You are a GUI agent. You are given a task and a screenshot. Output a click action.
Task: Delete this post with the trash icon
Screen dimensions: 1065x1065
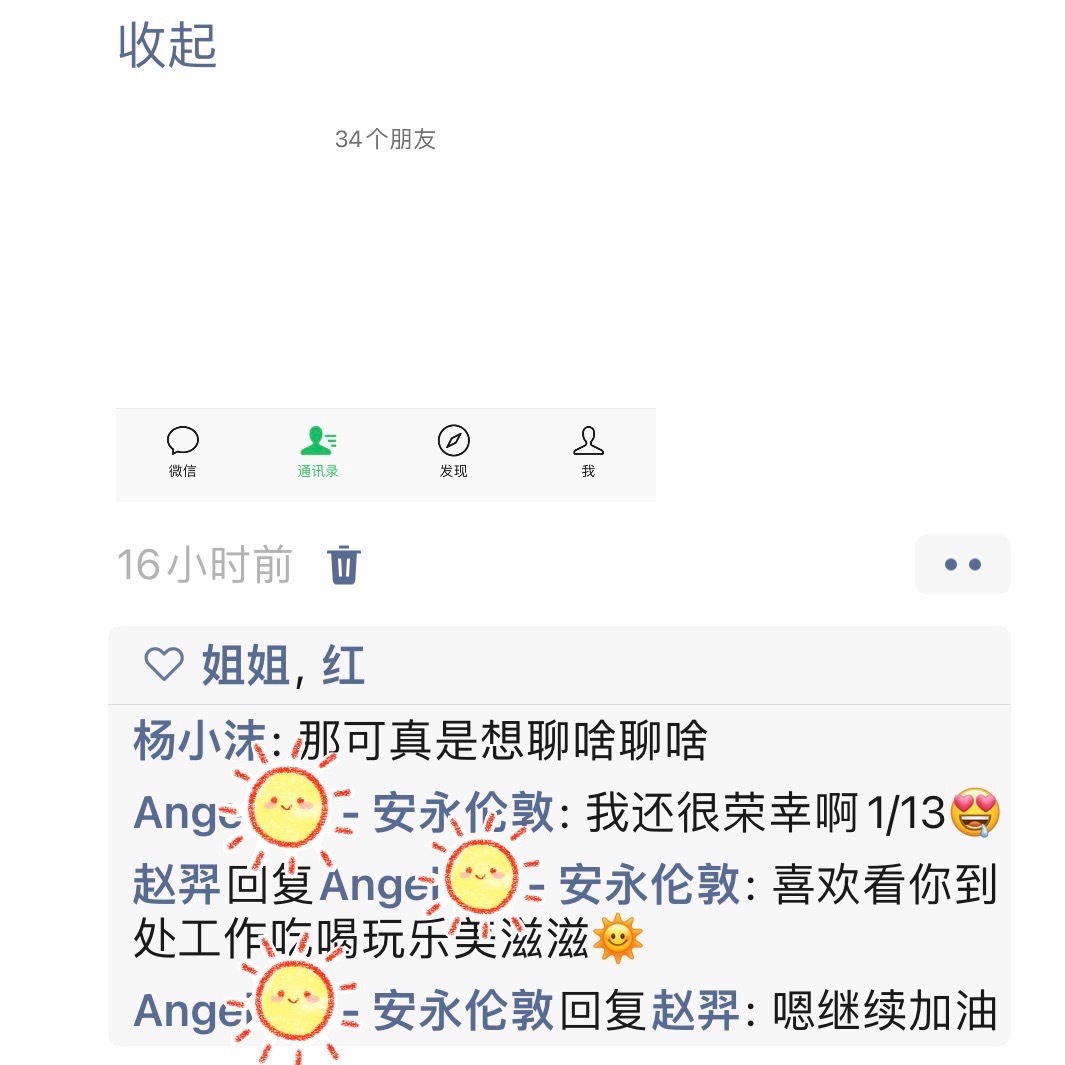click(344, 565)
